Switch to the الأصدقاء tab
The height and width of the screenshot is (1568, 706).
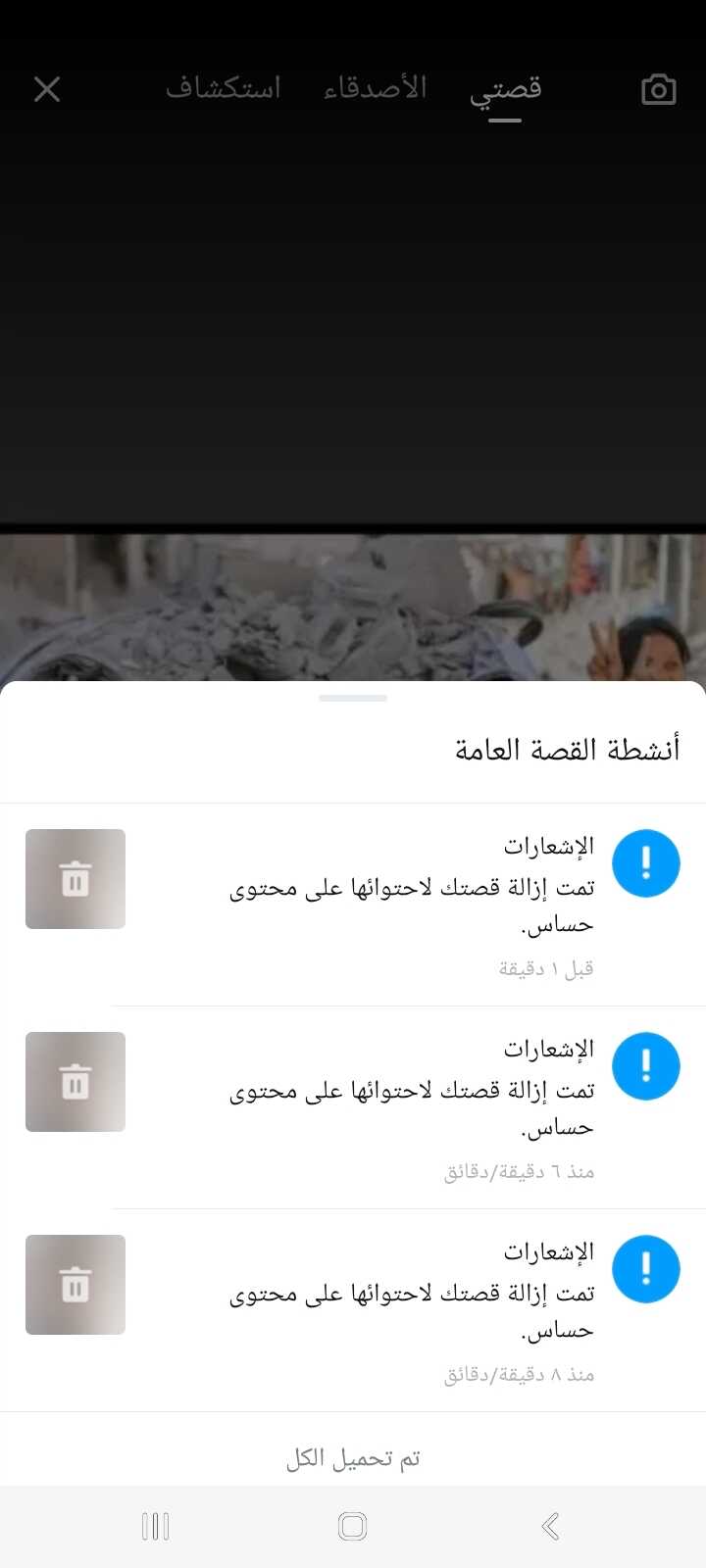(375, 88)
